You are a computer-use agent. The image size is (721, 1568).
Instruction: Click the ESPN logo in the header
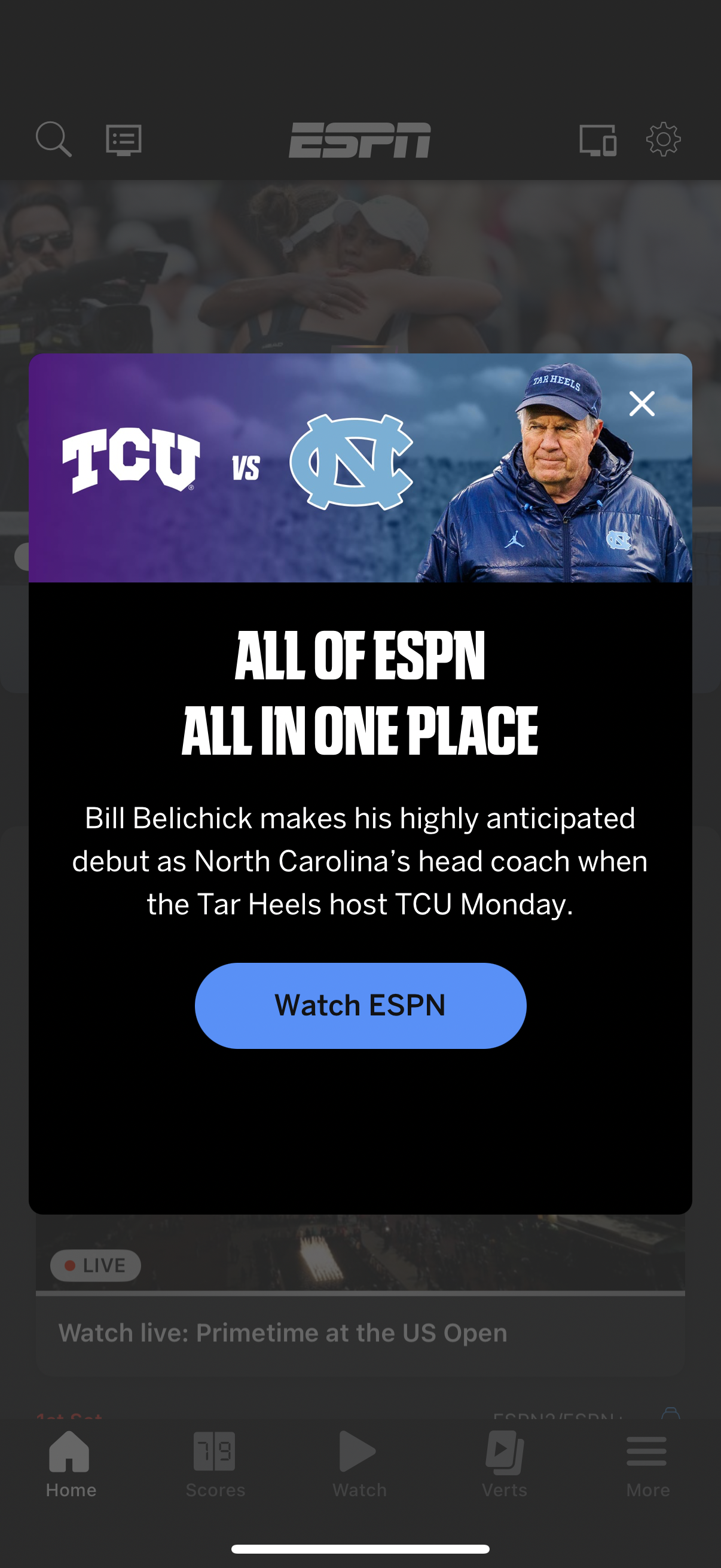point(360,139)
